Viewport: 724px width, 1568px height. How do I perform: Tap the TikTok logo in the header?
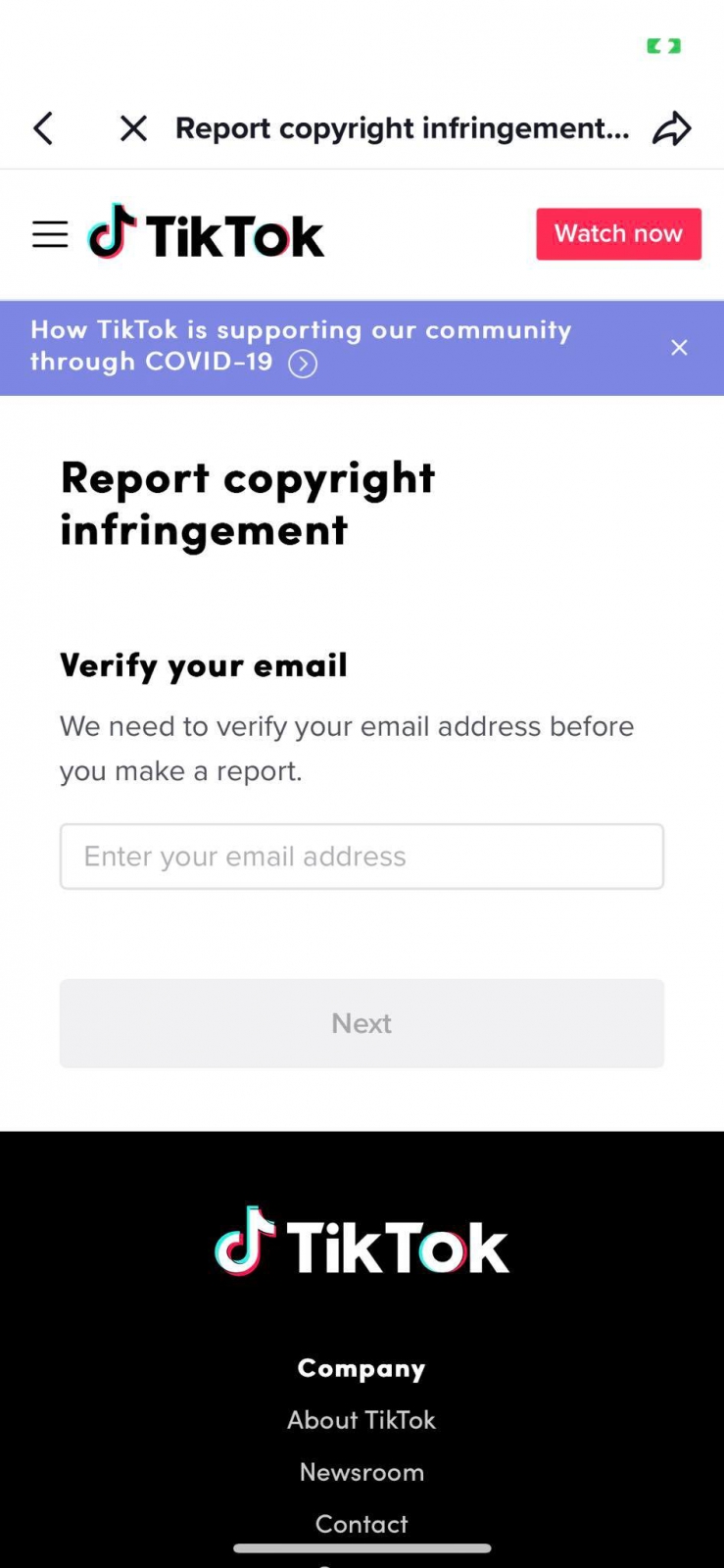click(207, 234)
